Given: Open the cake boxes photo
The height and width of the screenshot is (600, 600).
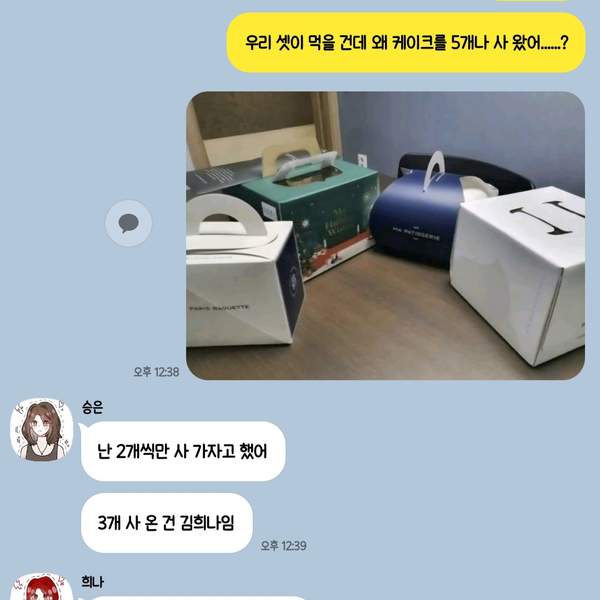Looking at the screenshot, I should [x=385, y=236].
